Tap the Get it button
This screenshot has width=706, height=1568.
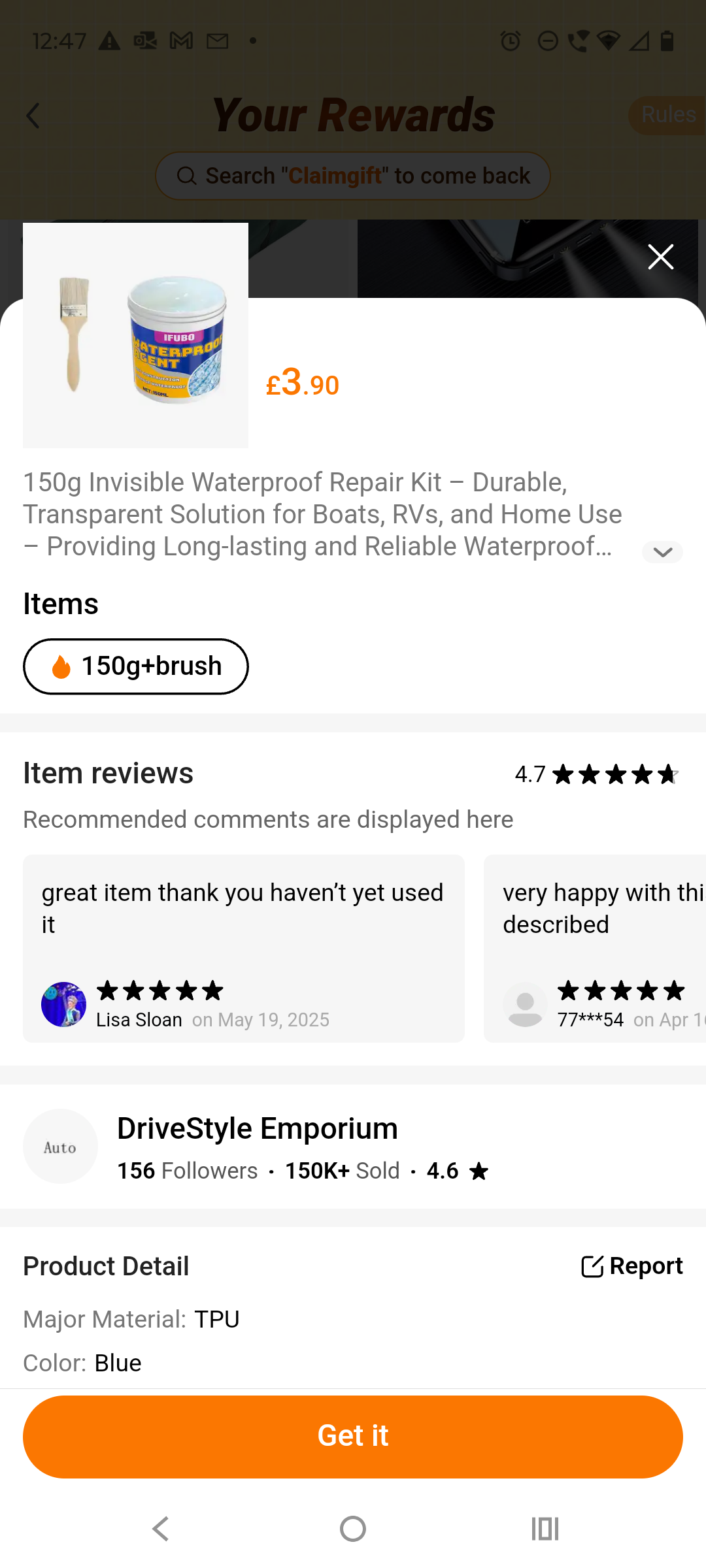[x=353, y=1437]
